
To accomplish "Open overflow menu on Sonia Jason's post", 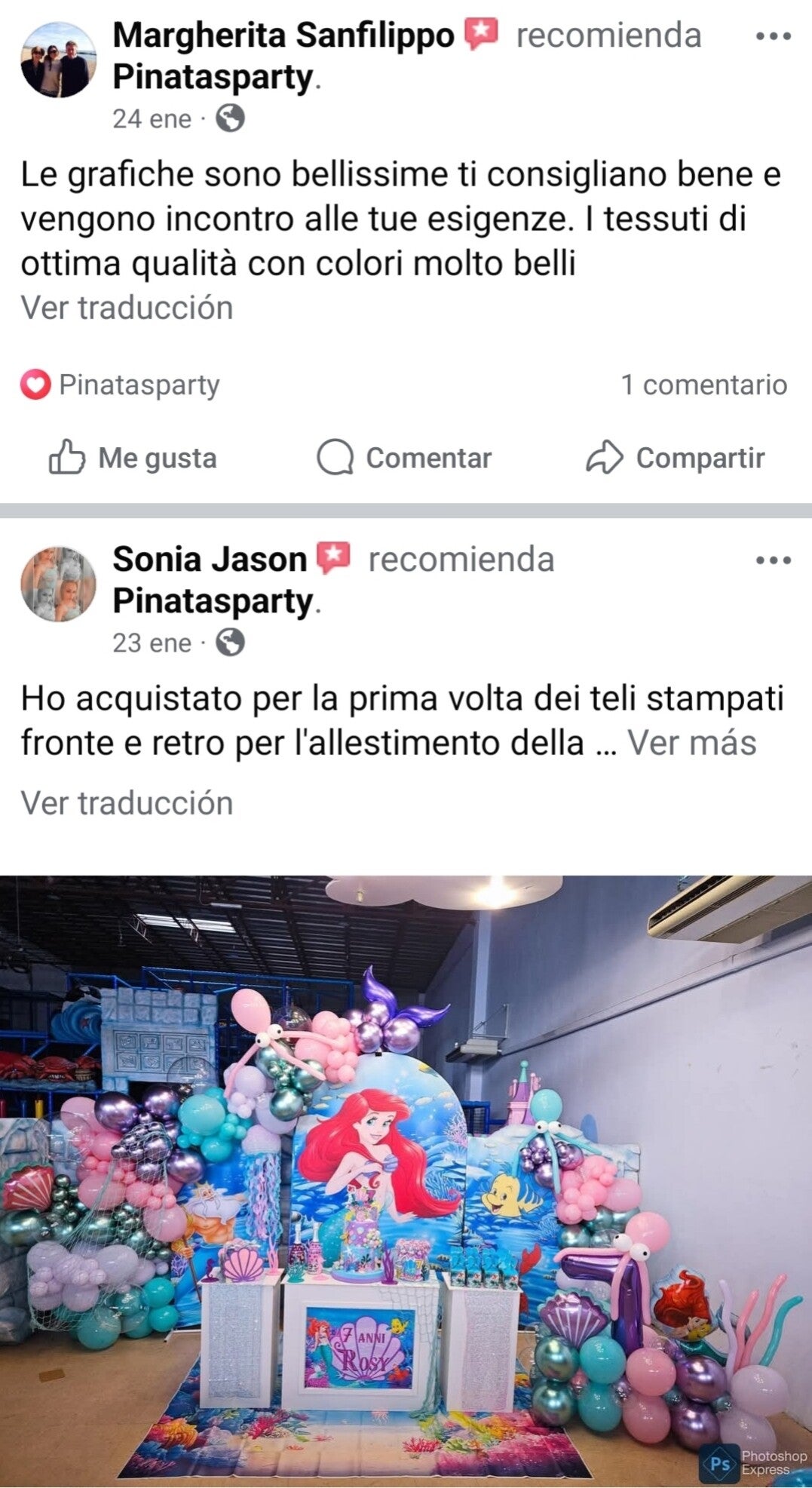I will (x=773, y=560).
